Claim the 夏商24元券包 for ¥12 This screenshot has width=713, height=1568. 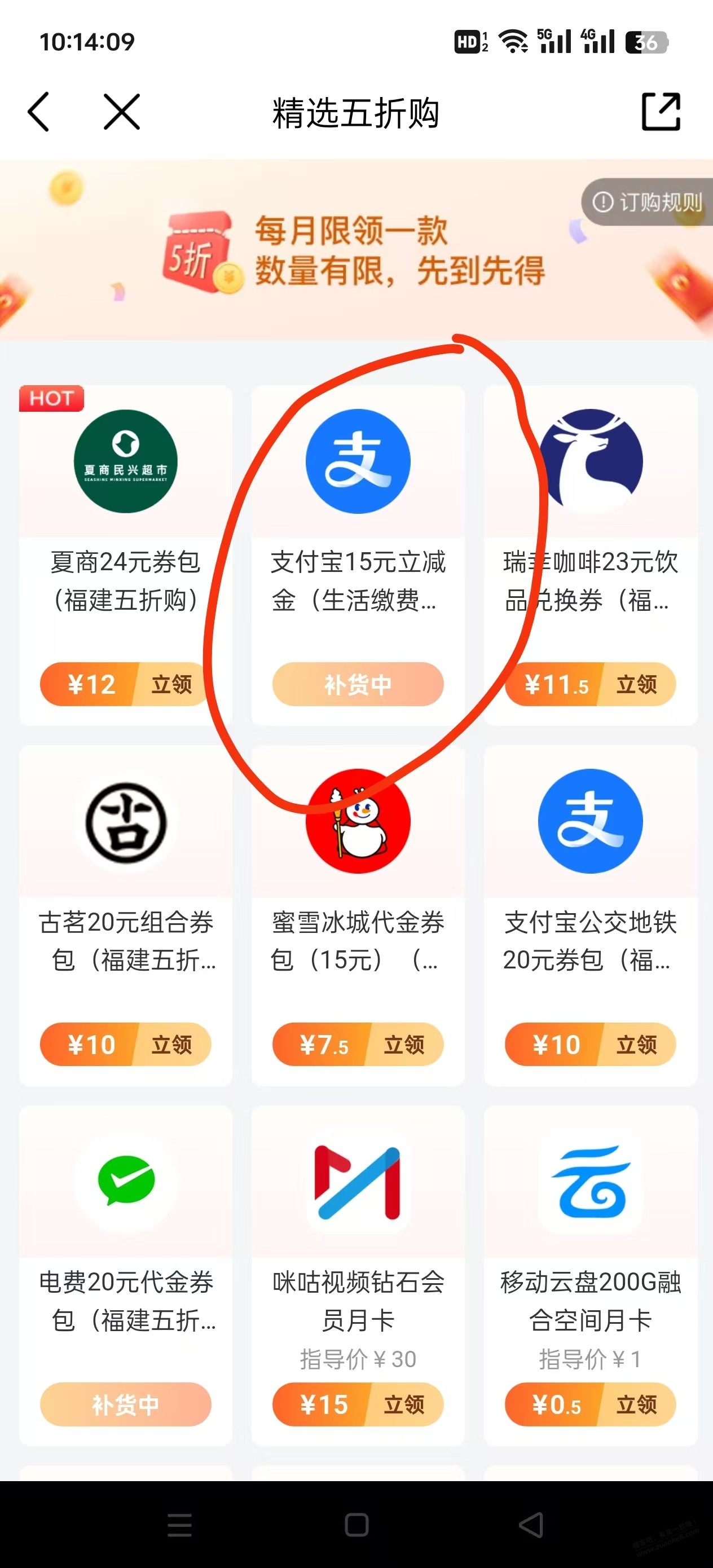[125, 684]
